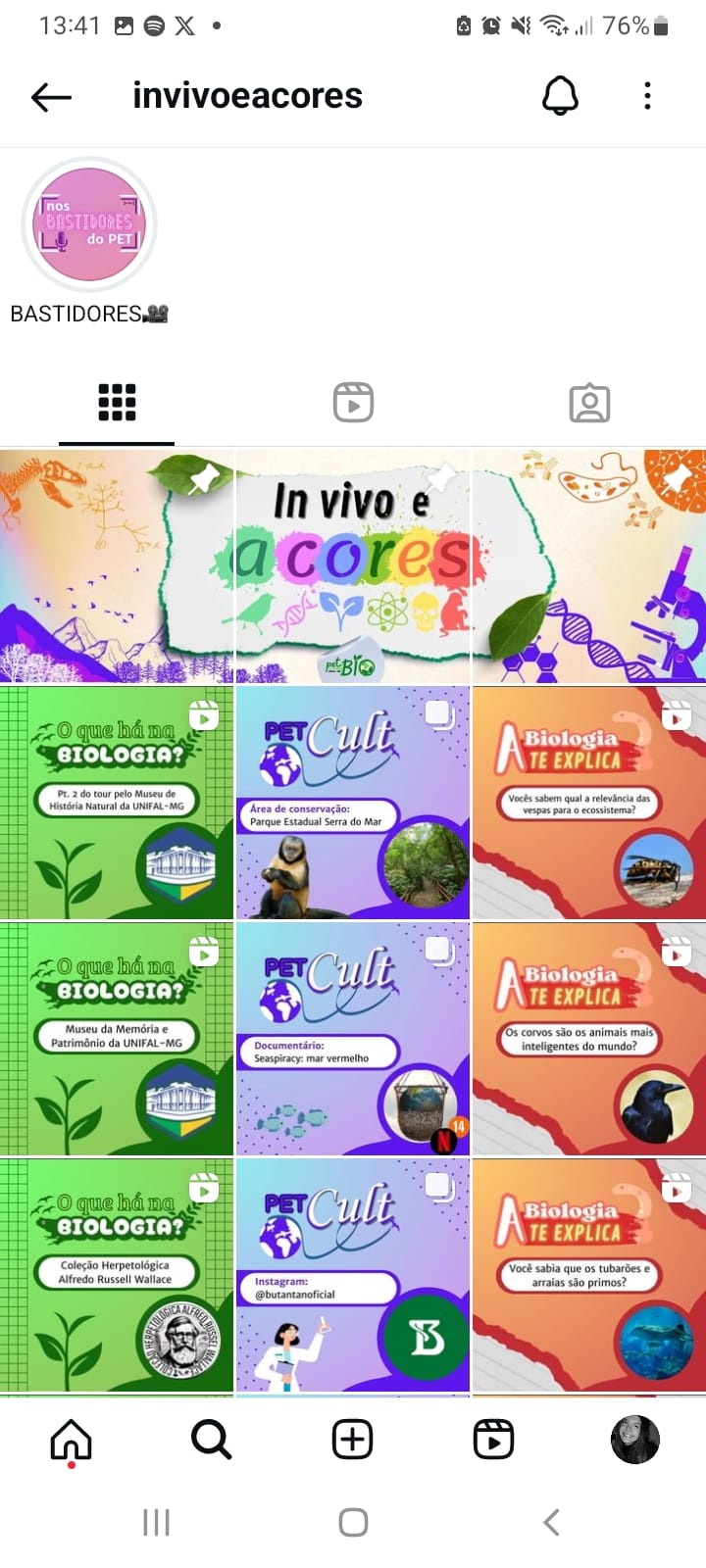Open the search and explore tab

(211, 1440)
